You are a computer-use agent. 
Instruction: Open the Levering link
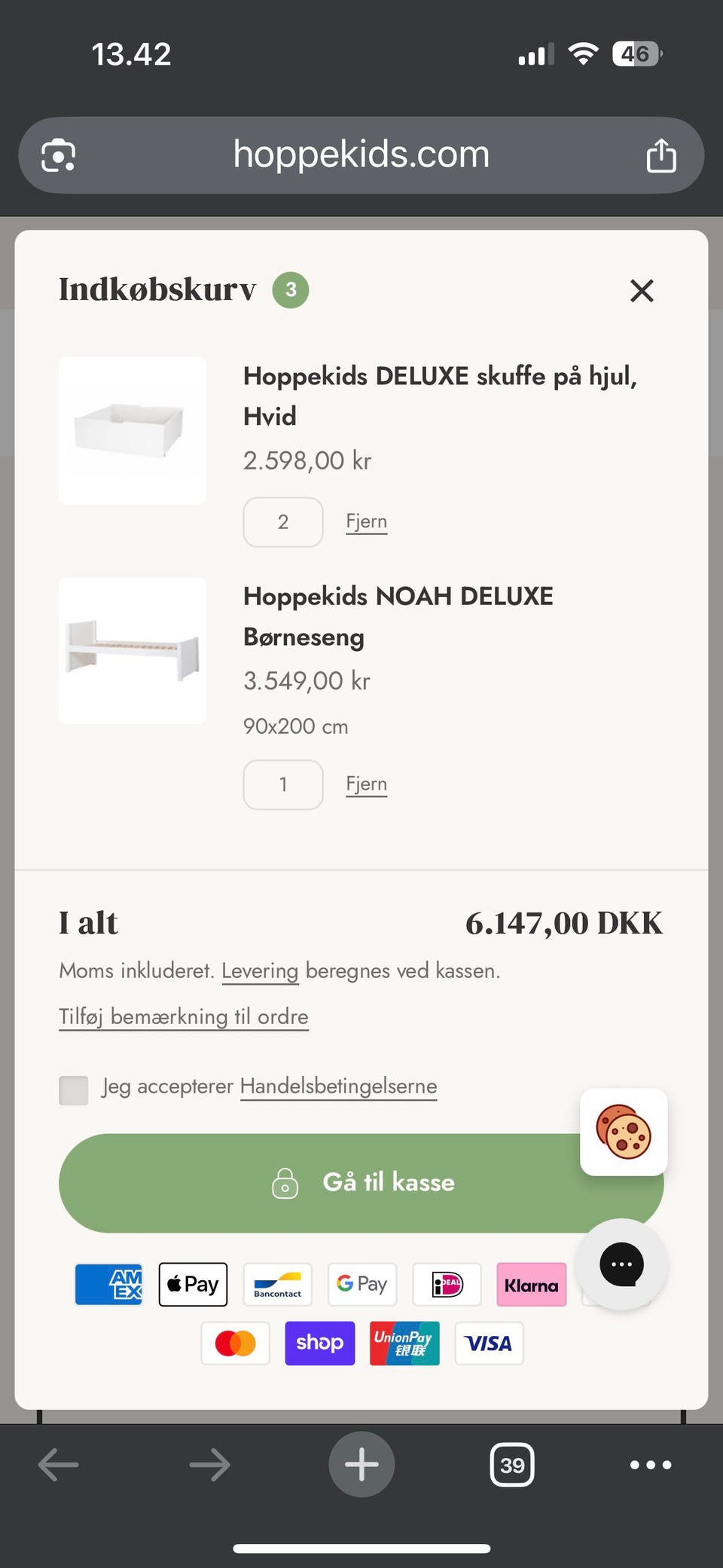click(260, 970)
